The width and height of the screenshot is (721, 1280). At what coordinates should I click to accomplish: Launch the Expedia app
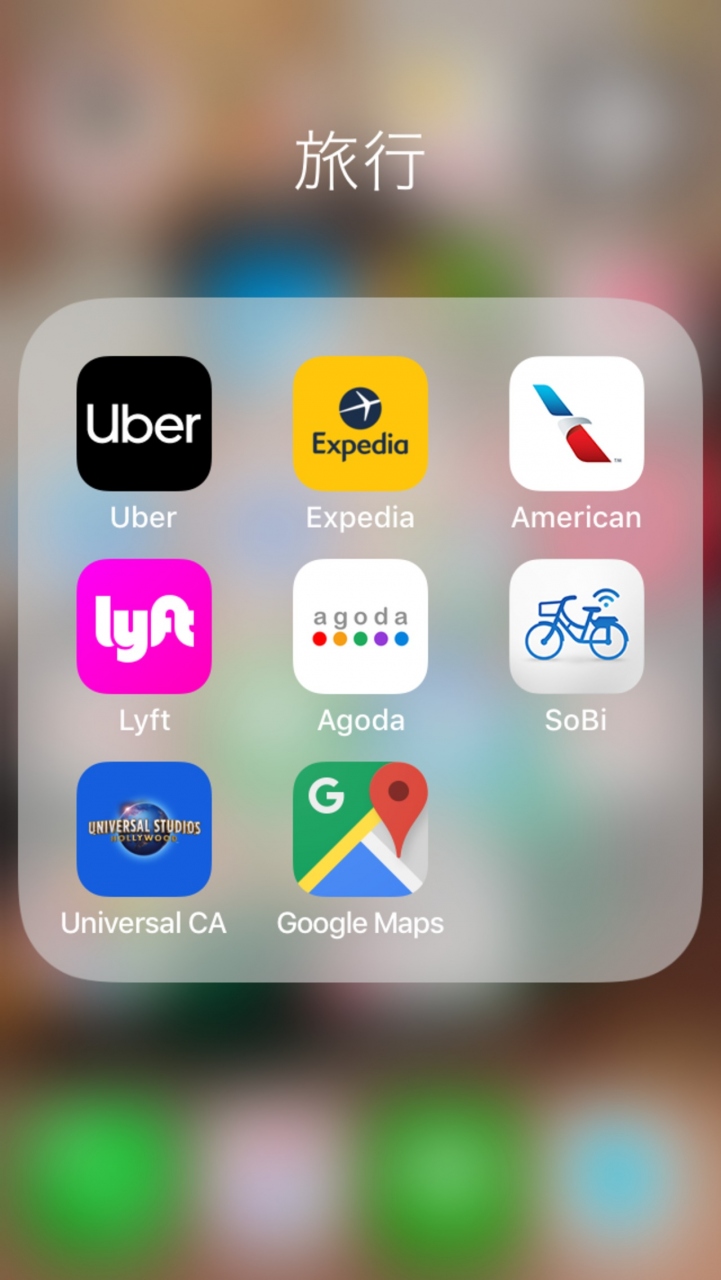[360, 423]
